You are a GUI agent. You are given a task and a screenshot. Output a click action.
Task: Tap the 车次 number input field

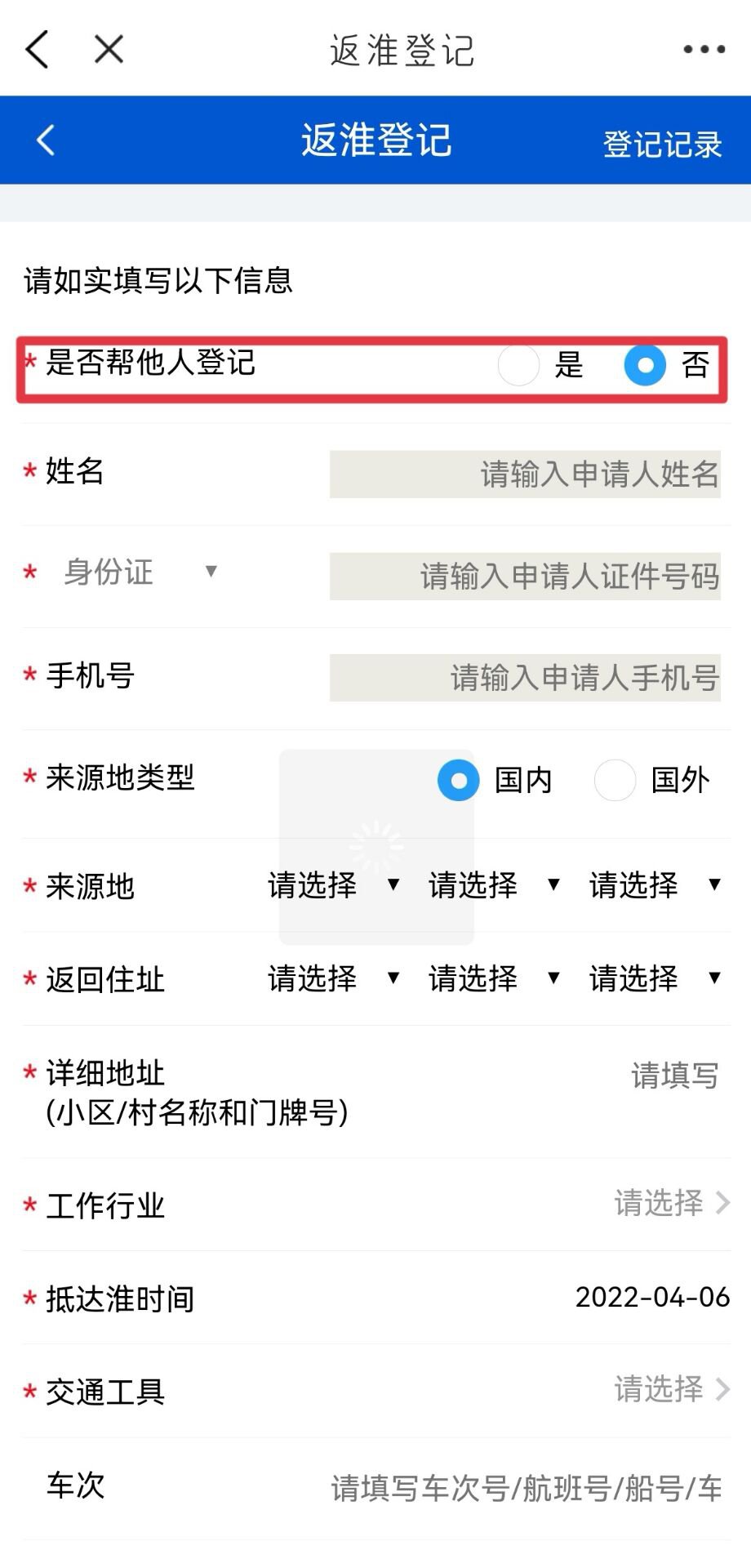coord(527,1489)
